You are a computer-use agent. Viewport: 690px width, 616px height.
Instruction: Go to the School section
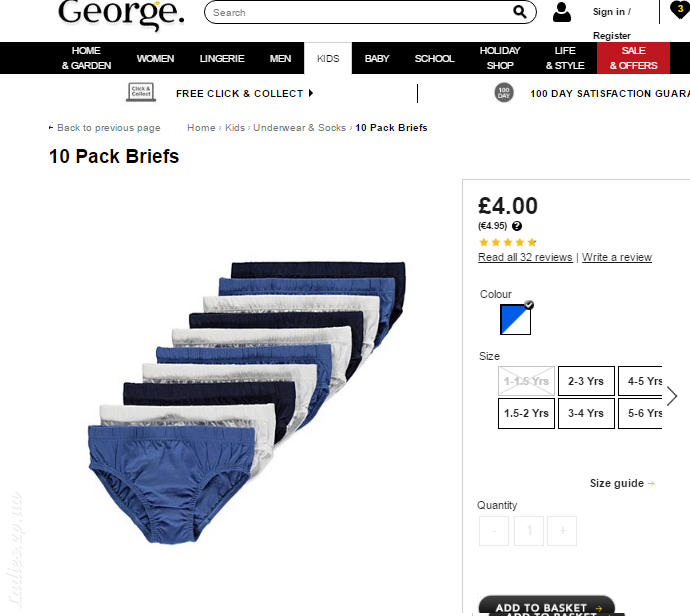click(434, 58)
